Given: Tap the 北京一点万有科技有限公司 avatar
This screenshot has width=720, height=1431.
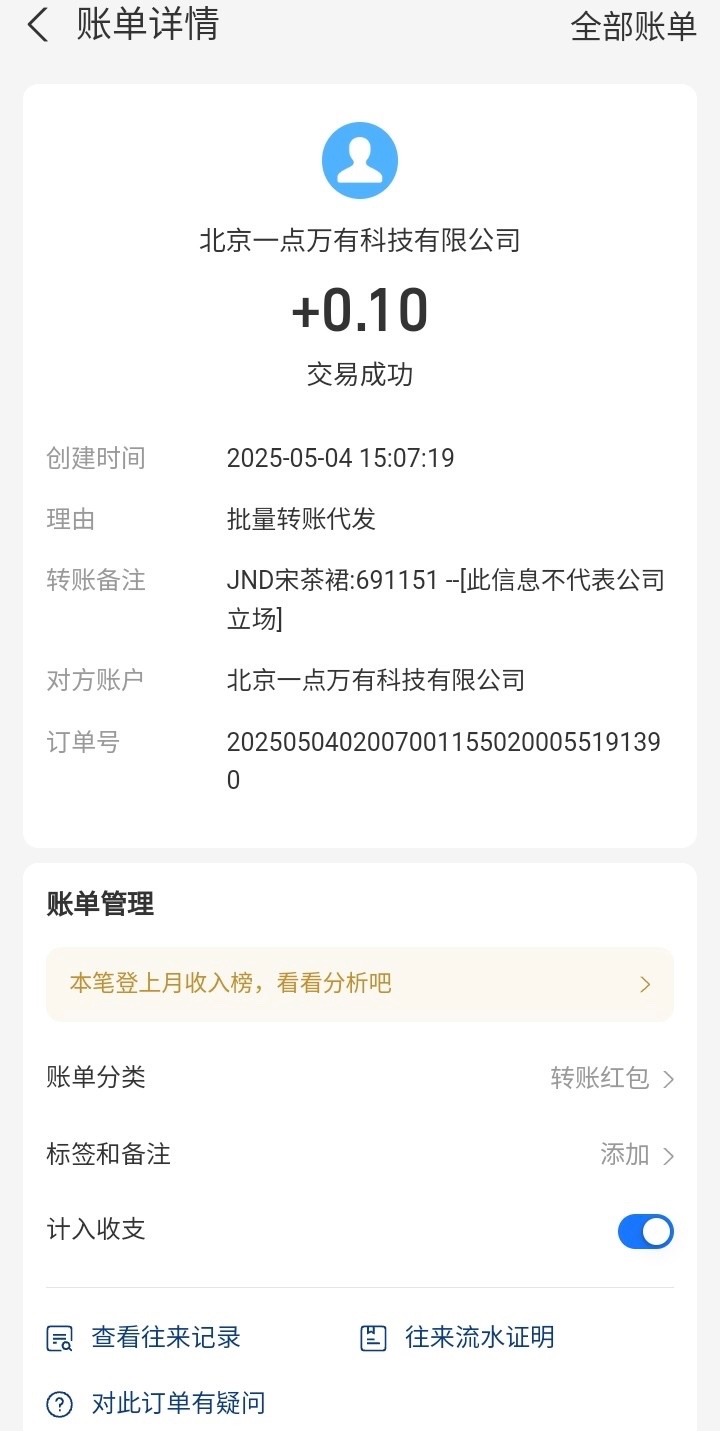Looking at the screenshot, I should point(360,161).
